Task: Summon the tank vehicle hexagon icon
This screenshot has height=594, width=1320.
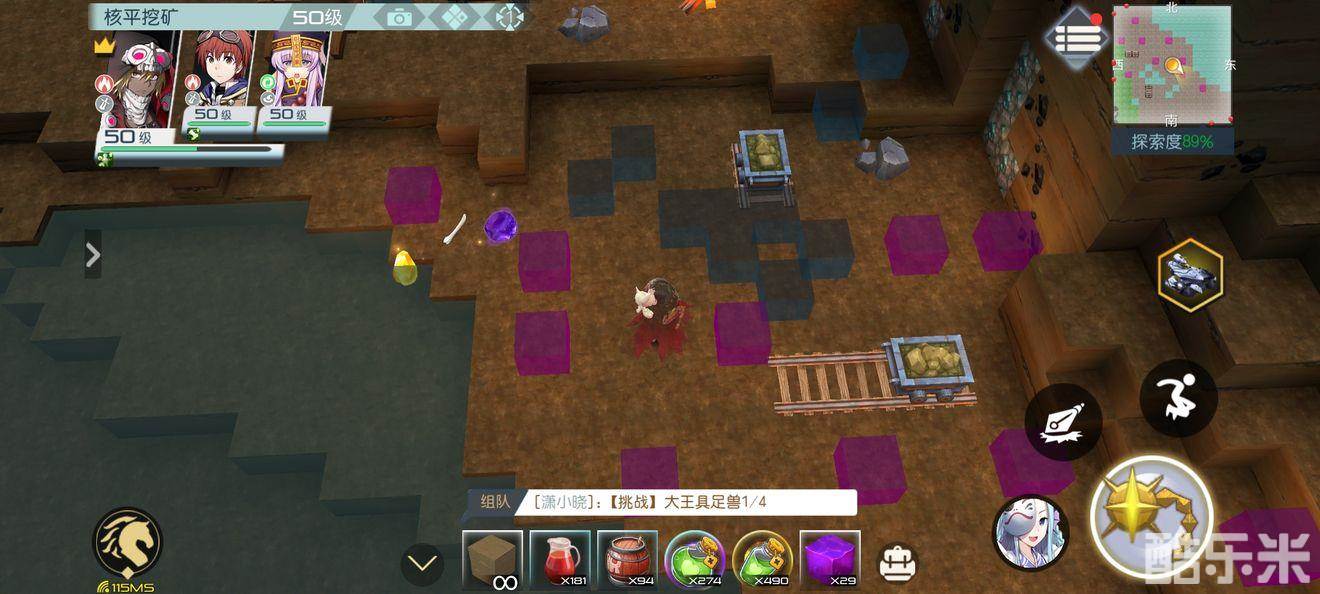Action: pyautogui.click(x=1190, y=272)
